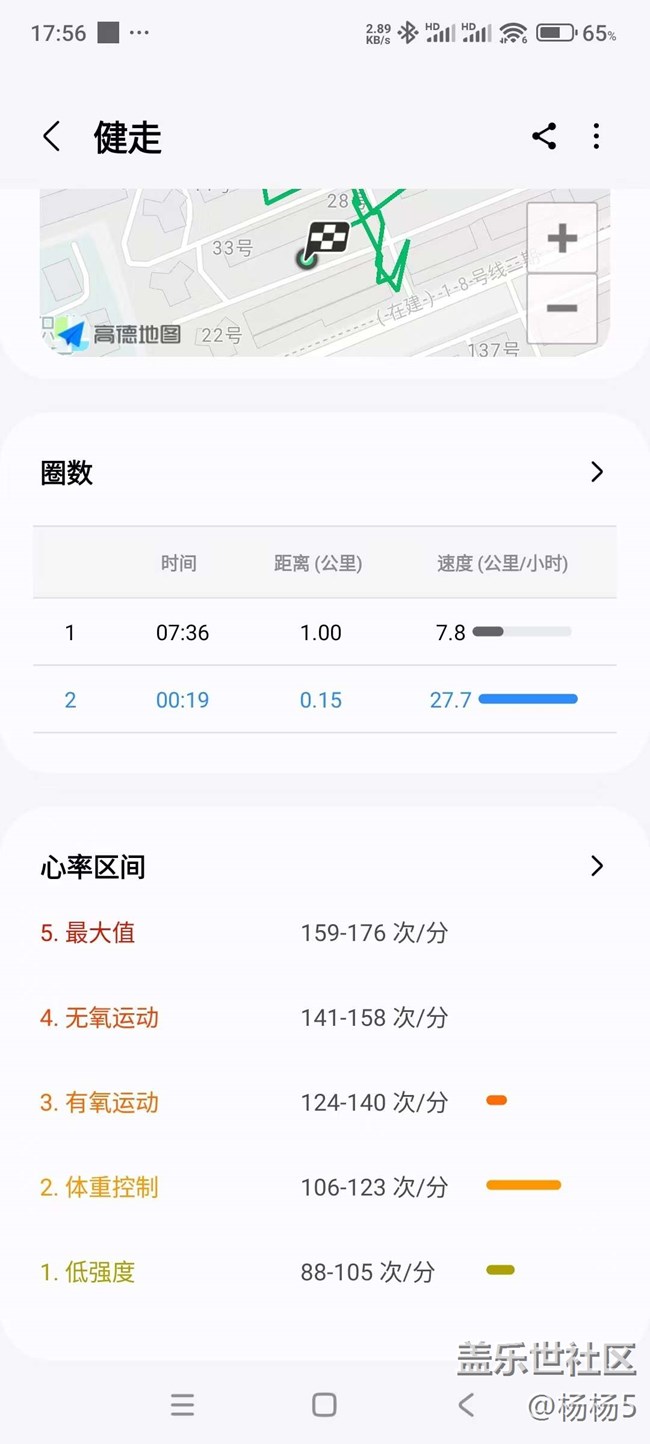Open the system recent apps menu

tap(182, 1405)
